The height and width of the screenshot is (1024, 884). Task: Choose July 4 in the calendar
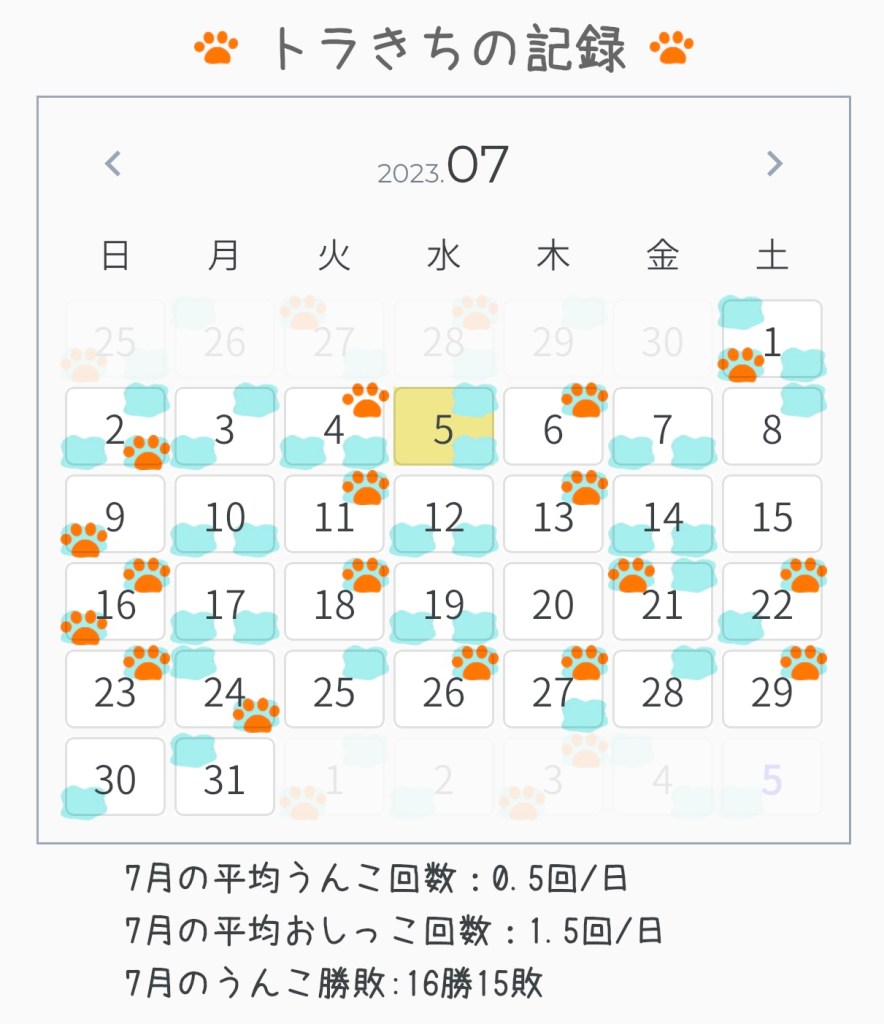(334, 427)
